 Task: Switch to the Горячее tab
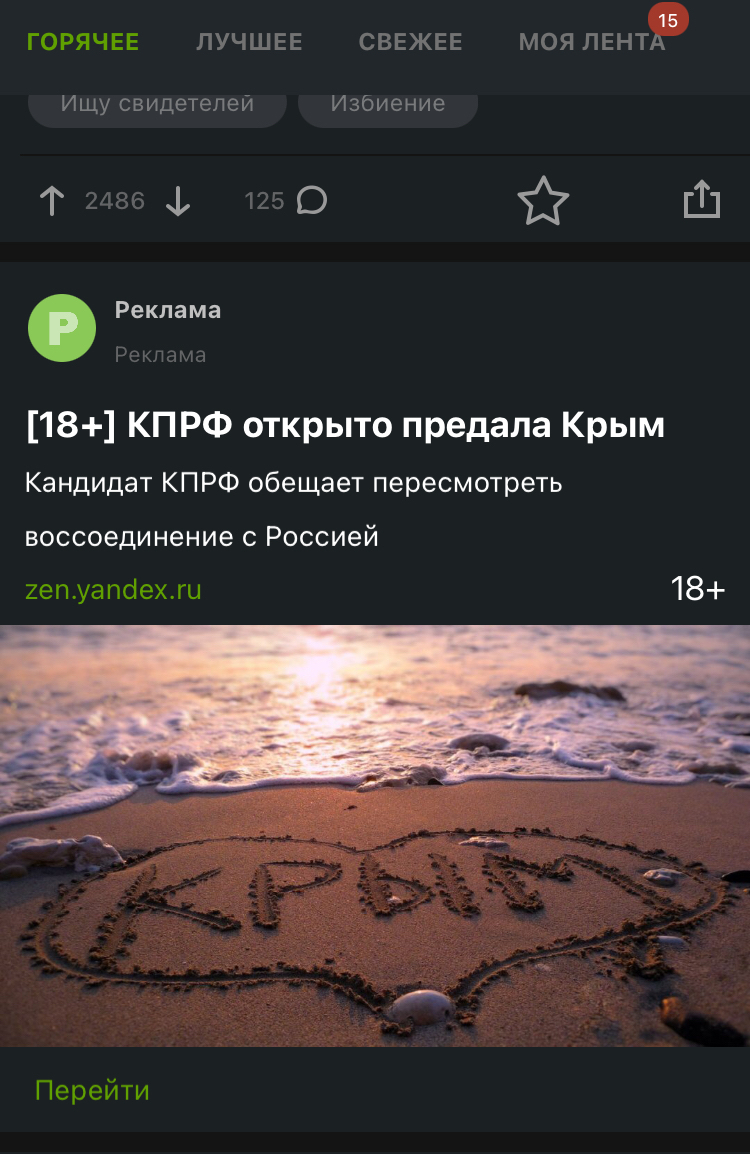click(x=83, y=42)
